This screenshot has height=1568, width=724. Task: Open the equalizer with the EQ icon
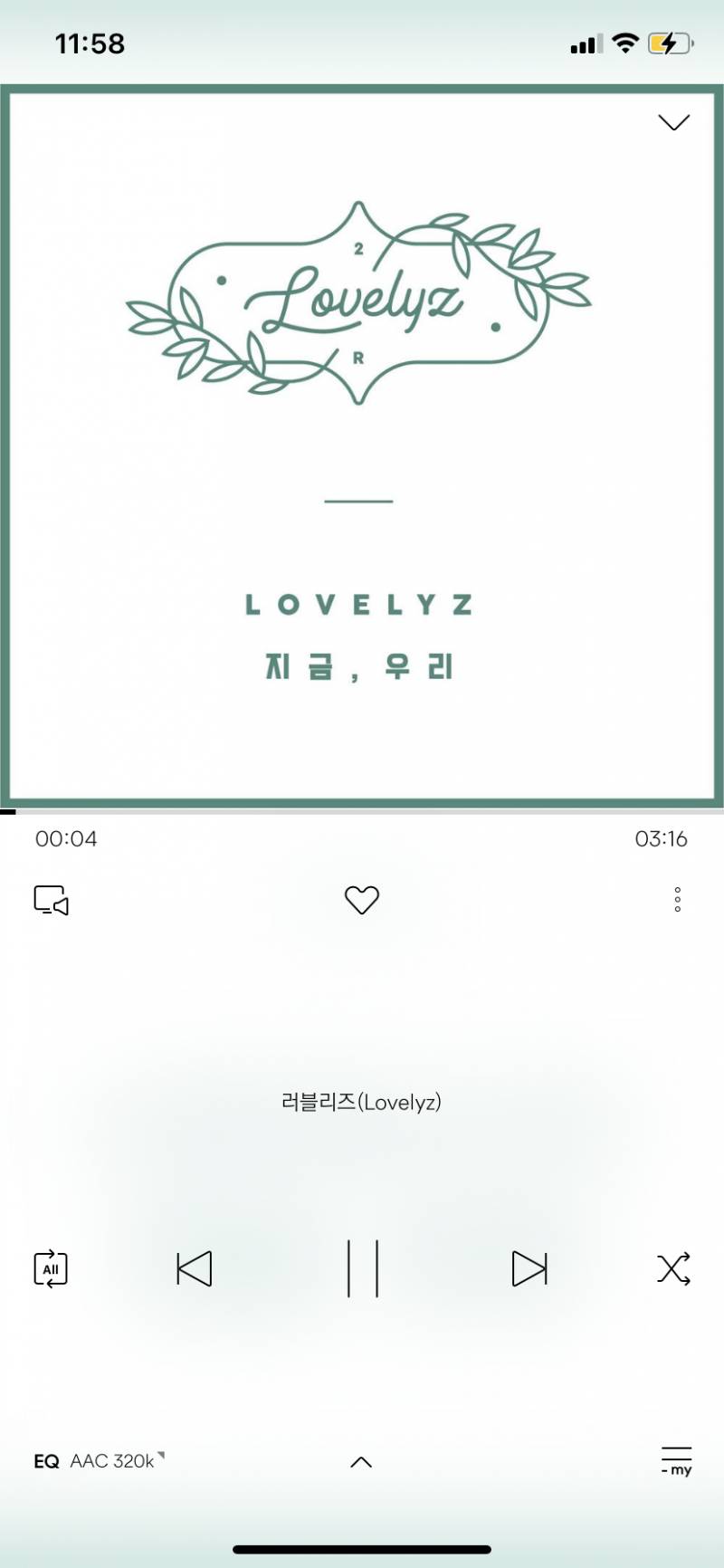click(44, 1460)
